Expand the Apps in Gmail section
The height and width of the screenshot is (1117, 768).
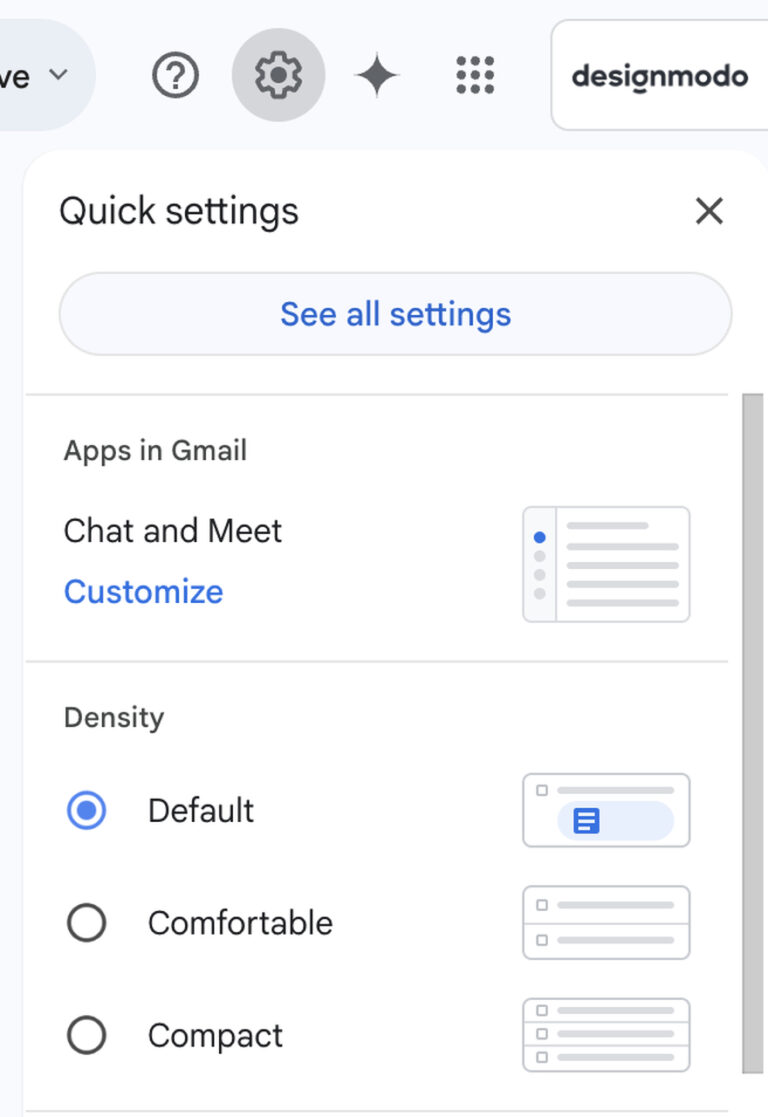coord(155,450)
